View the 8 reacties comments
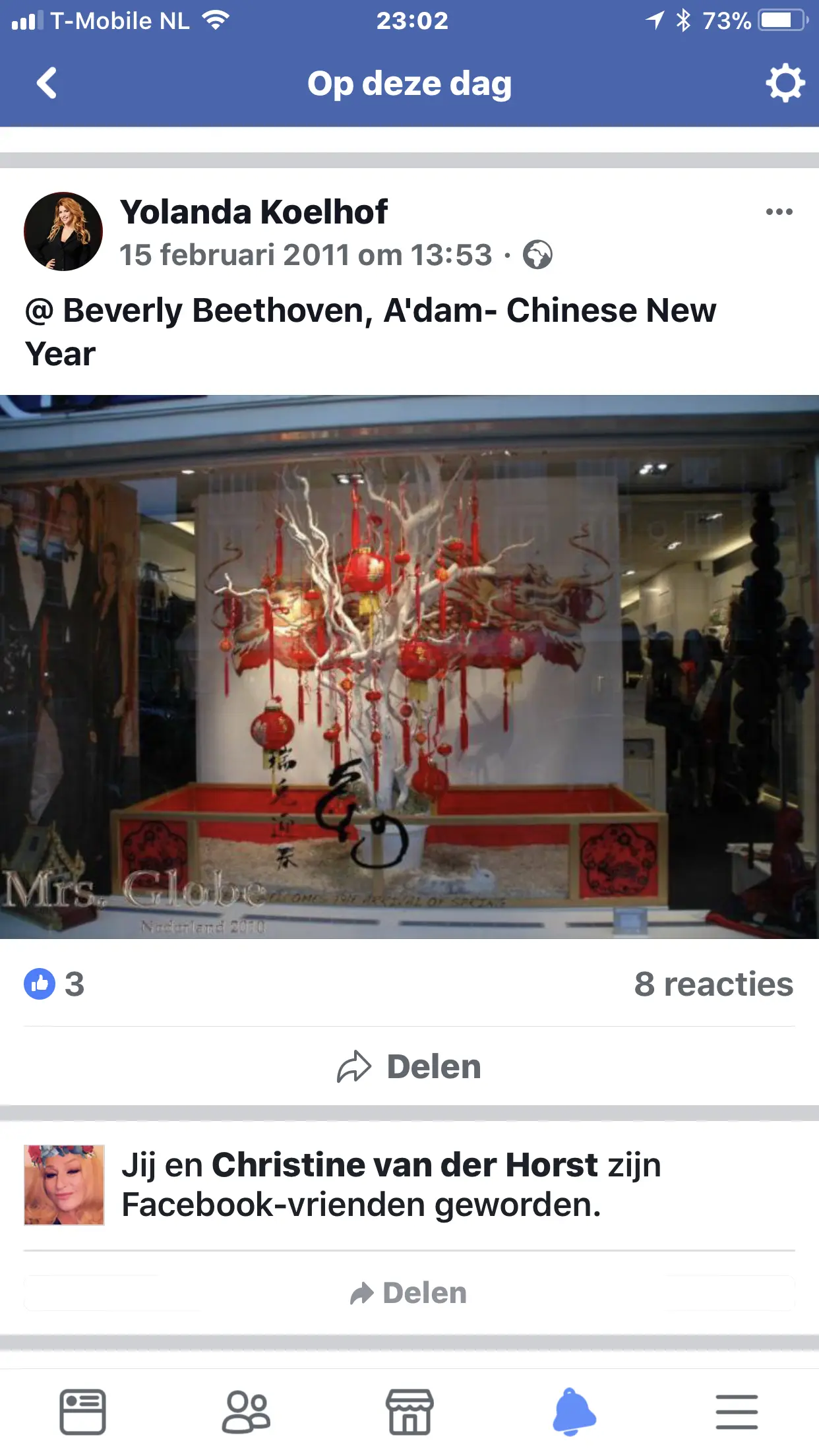The height and width of the screenshot is (1456, 819). pyautogui.click(x=713, y=984)
